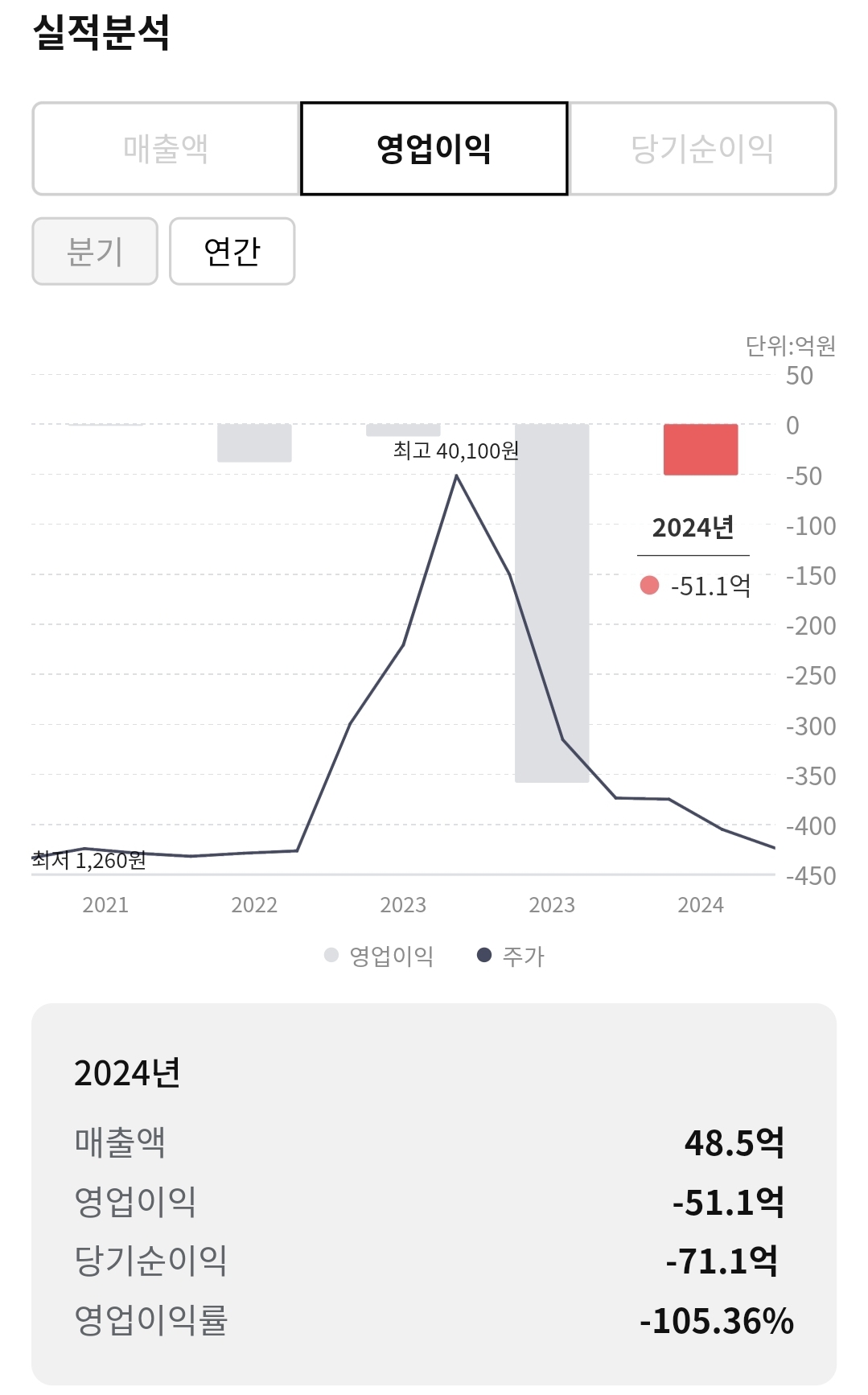
Task: Select the 영업이익 tab
Action: coord(434,149)
